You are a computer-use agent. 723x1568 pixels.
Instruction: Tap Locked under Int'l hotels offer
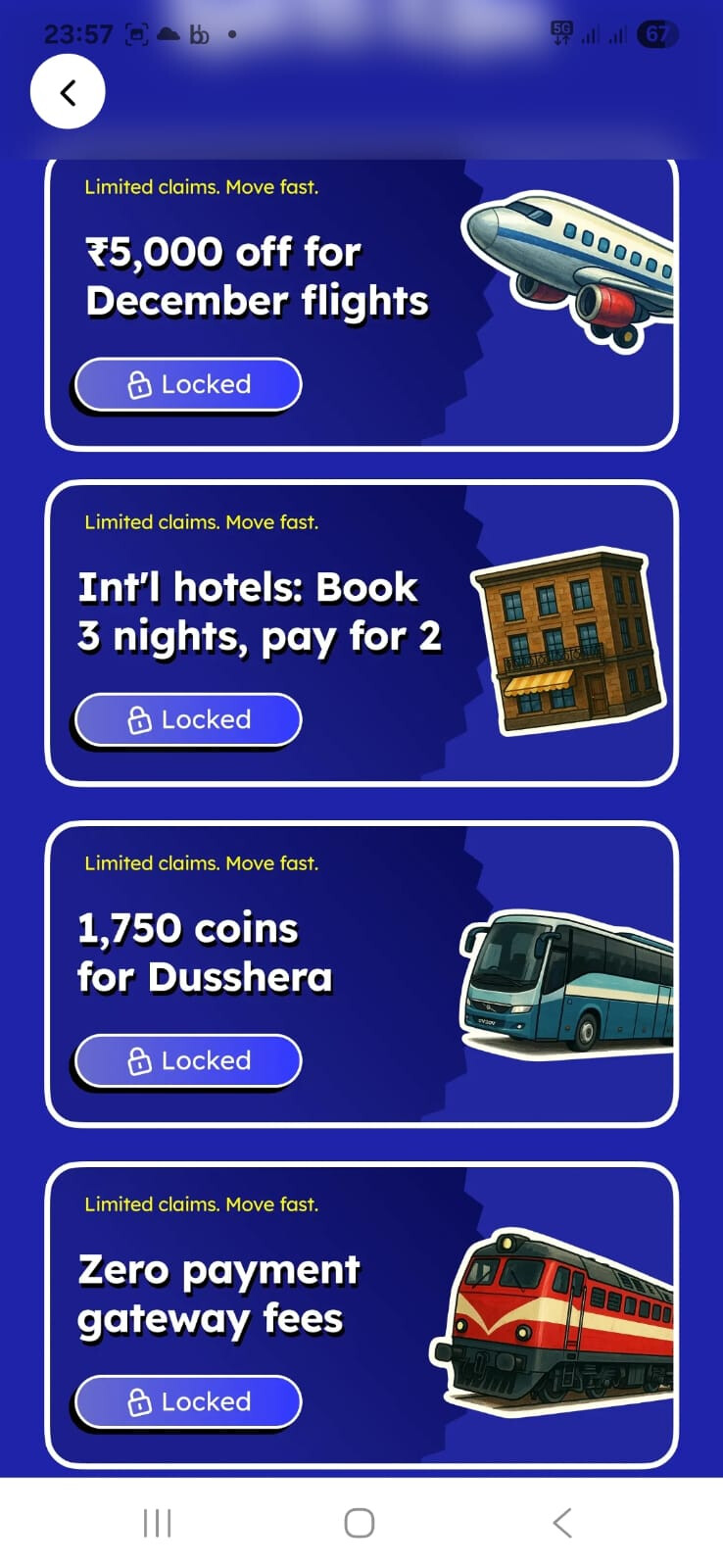pos(188,719)
